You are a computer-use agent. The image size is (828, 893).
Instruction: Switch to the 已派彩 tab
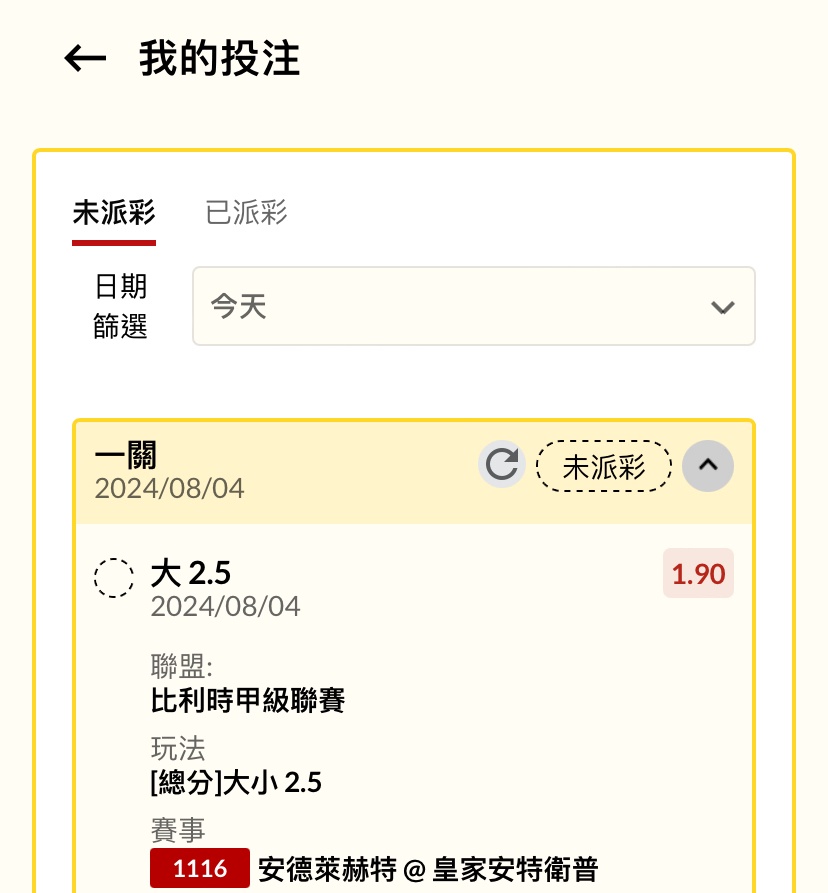click(246, 212)
